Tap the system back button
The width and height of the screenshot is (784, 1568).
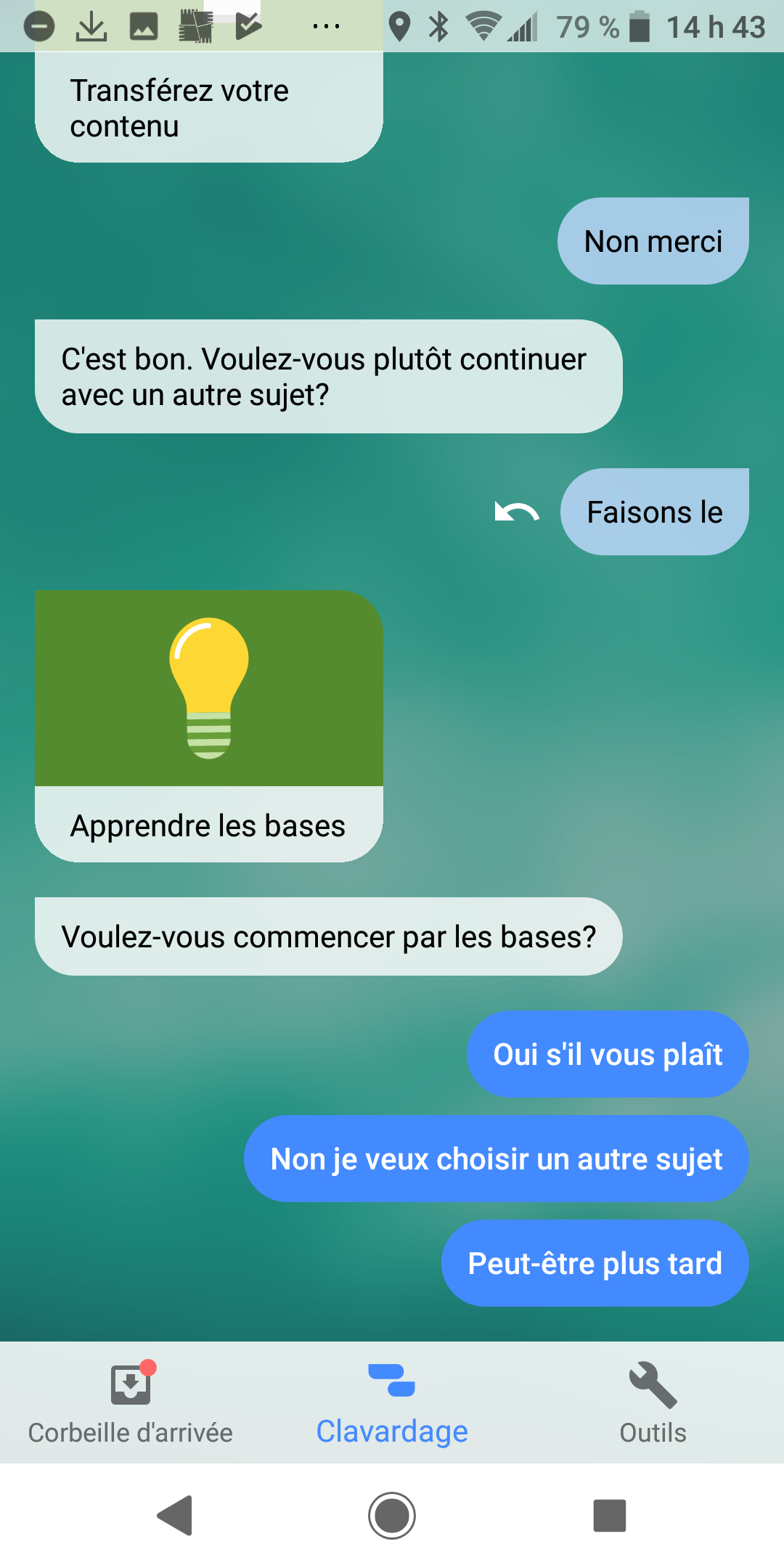[x=175, y=1516]
